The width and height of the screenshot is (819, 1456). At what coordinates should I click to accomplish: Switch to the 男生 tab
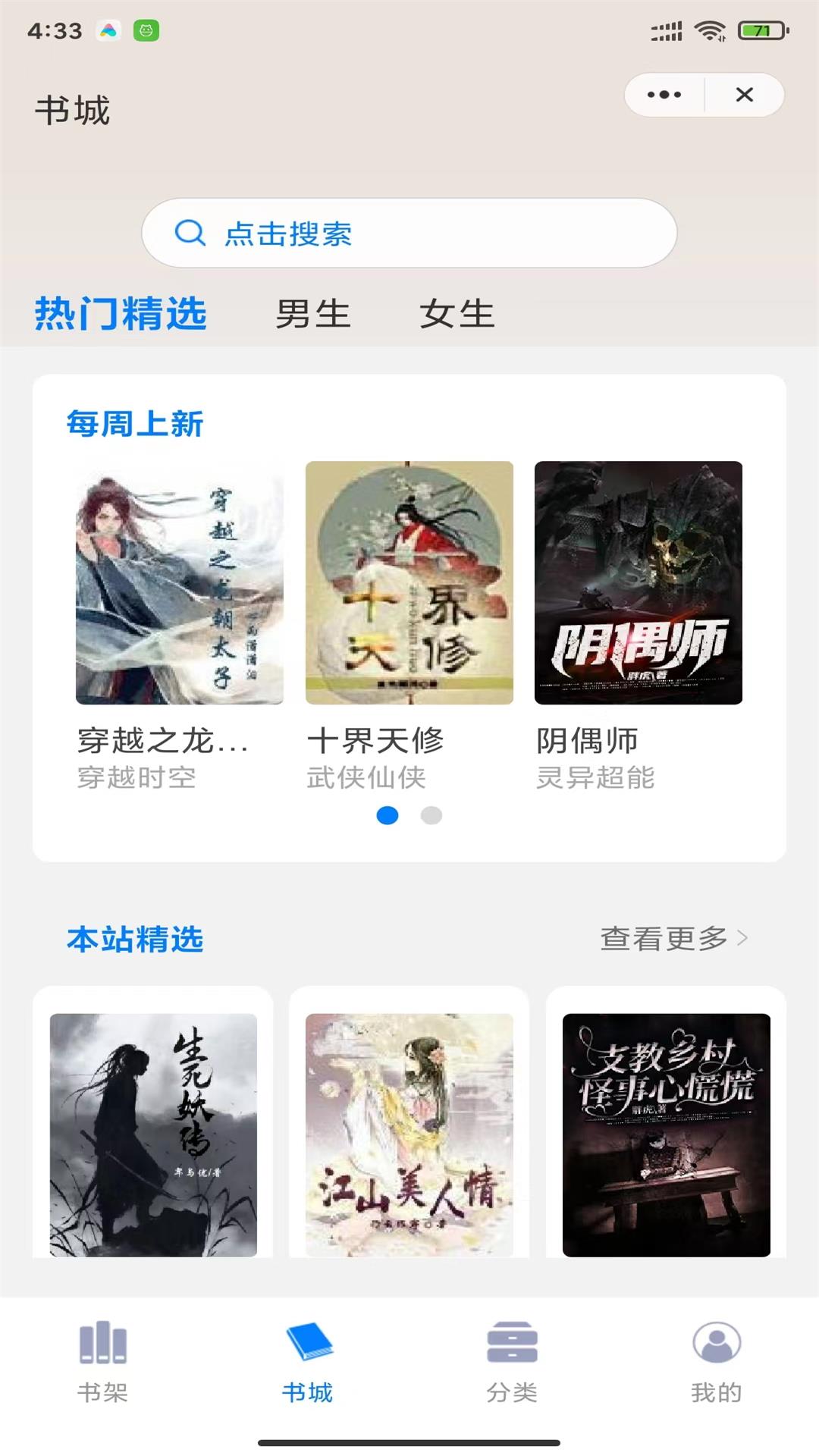(x=311, y=313)
